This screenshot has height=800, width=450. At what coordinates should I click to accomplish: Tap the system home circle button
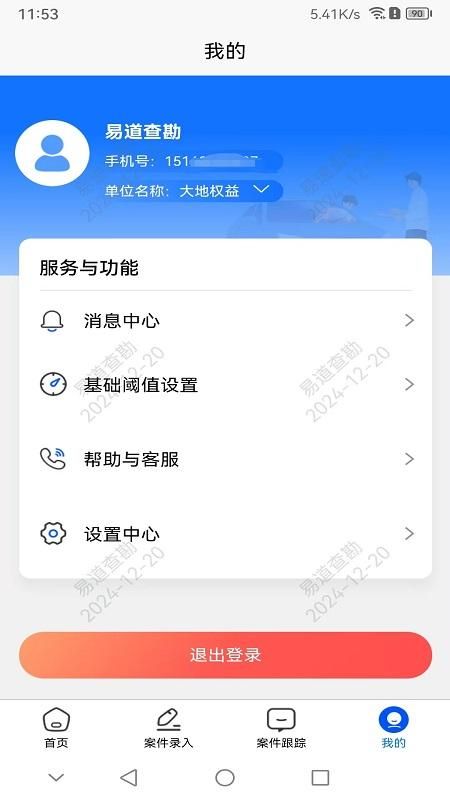[x=225, y=778]
